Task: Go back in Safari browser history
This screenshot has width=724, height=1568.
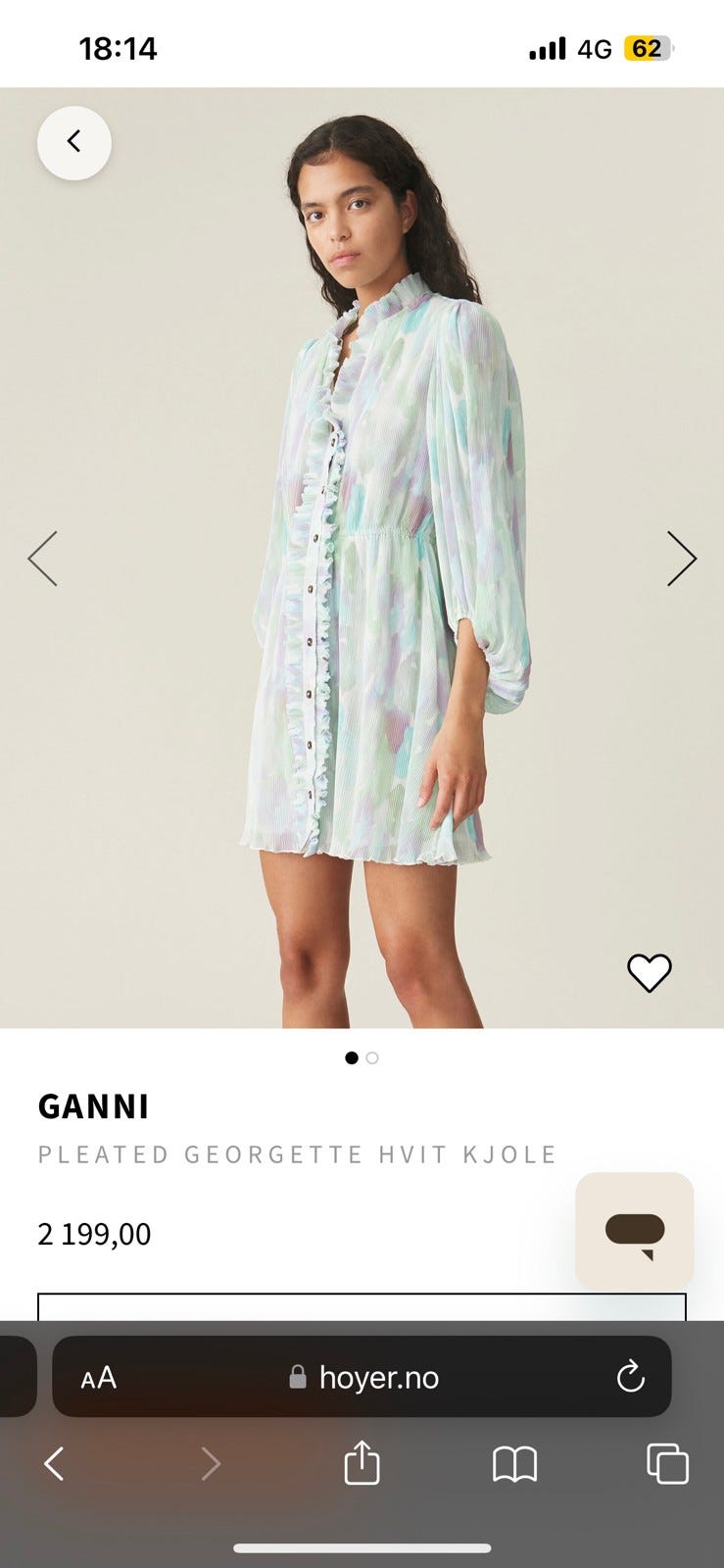Action: click(55, 1464)
